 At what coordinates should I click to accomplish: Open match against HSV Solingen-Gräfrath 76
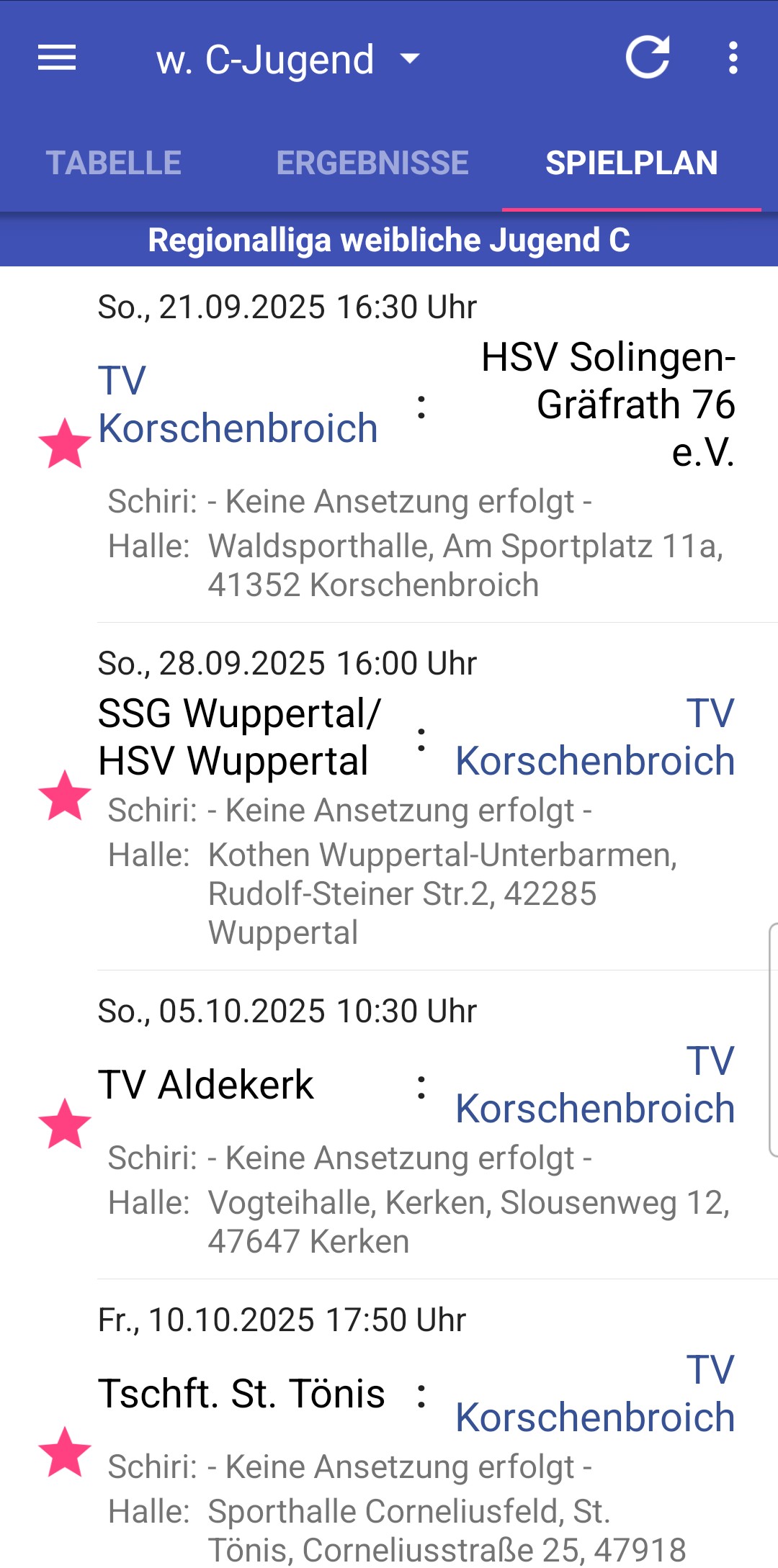pos(416,445)
